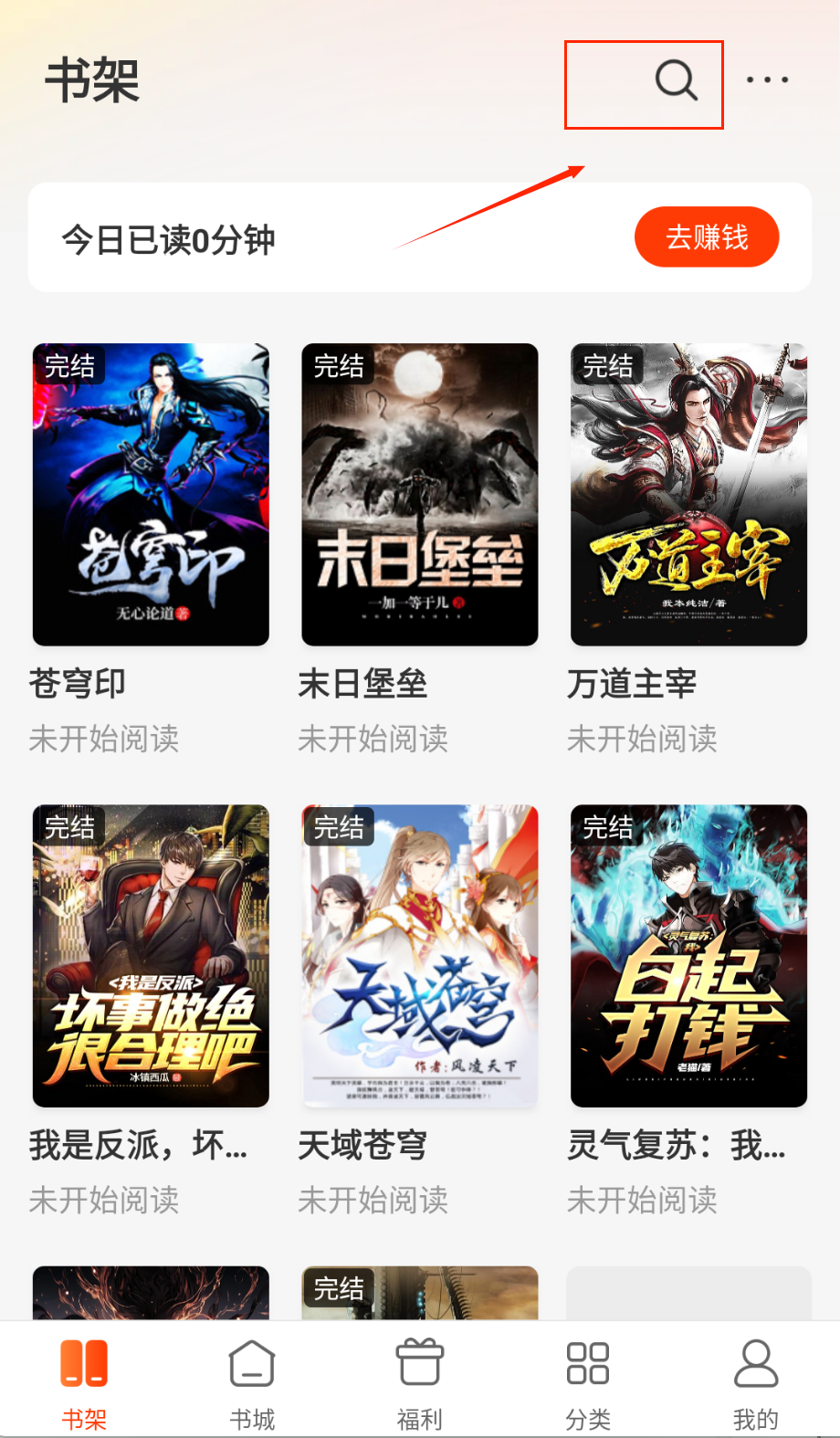Open the book 末日堡垒
Viewport: 840px width, 1438px height.
point(420,494)
